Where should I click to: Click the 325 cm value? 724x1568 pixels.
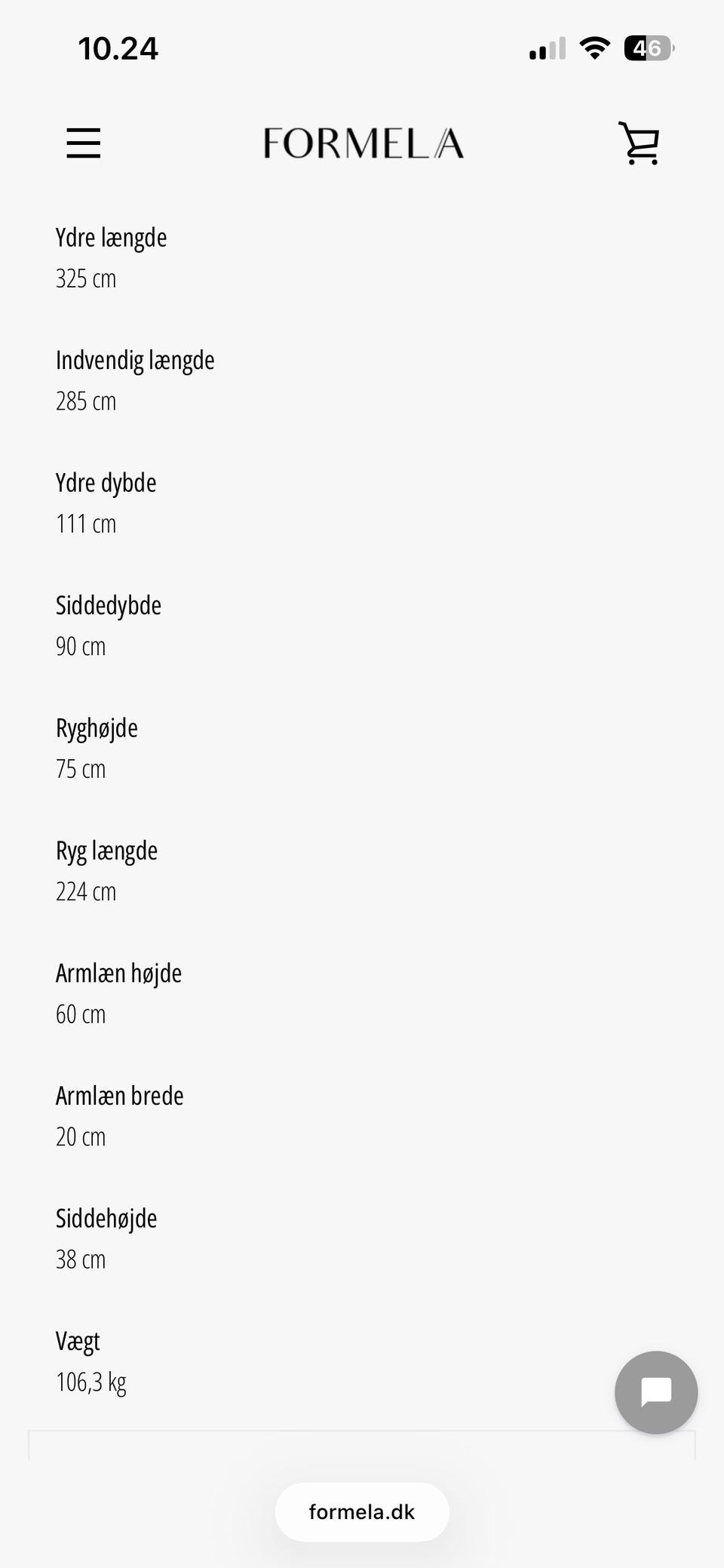(85, 278)
